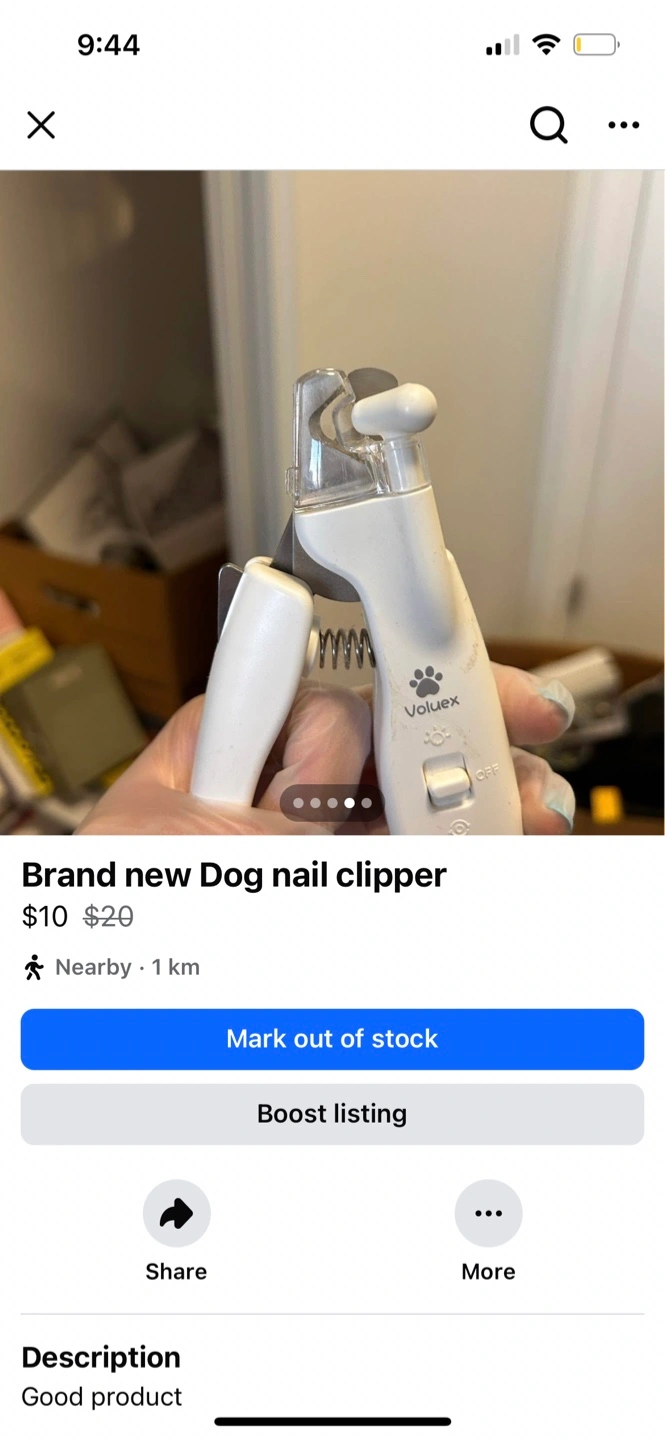Close the listing with the X

[41, 125]
